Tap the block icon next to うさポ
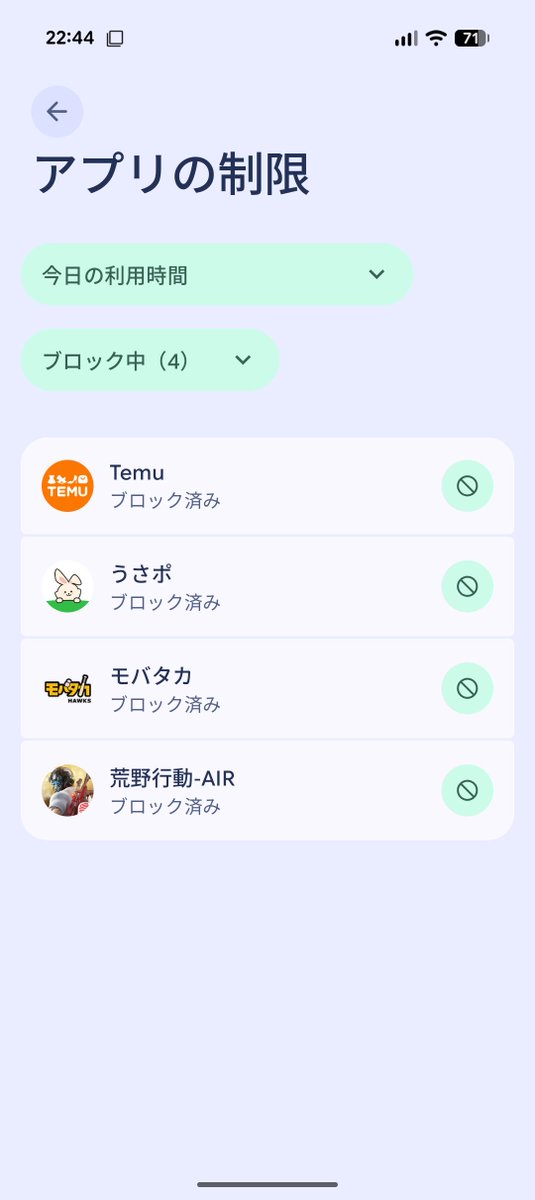The image size is (535, 1200). coord(467,587)
